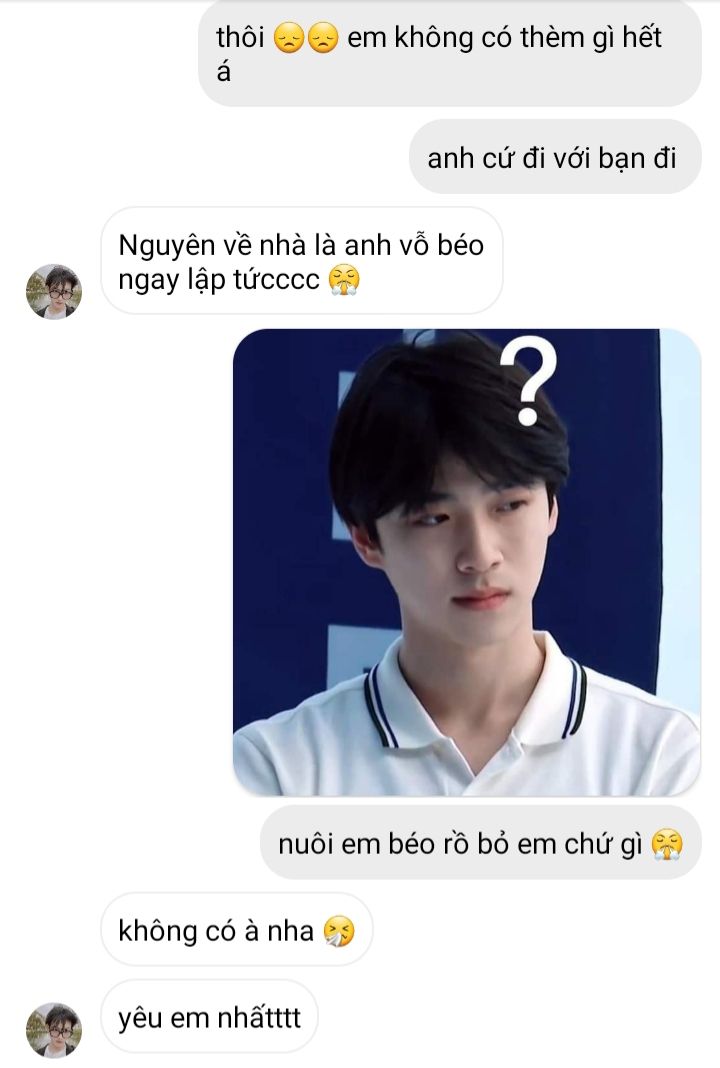Open the photo message with question mark

467,562
